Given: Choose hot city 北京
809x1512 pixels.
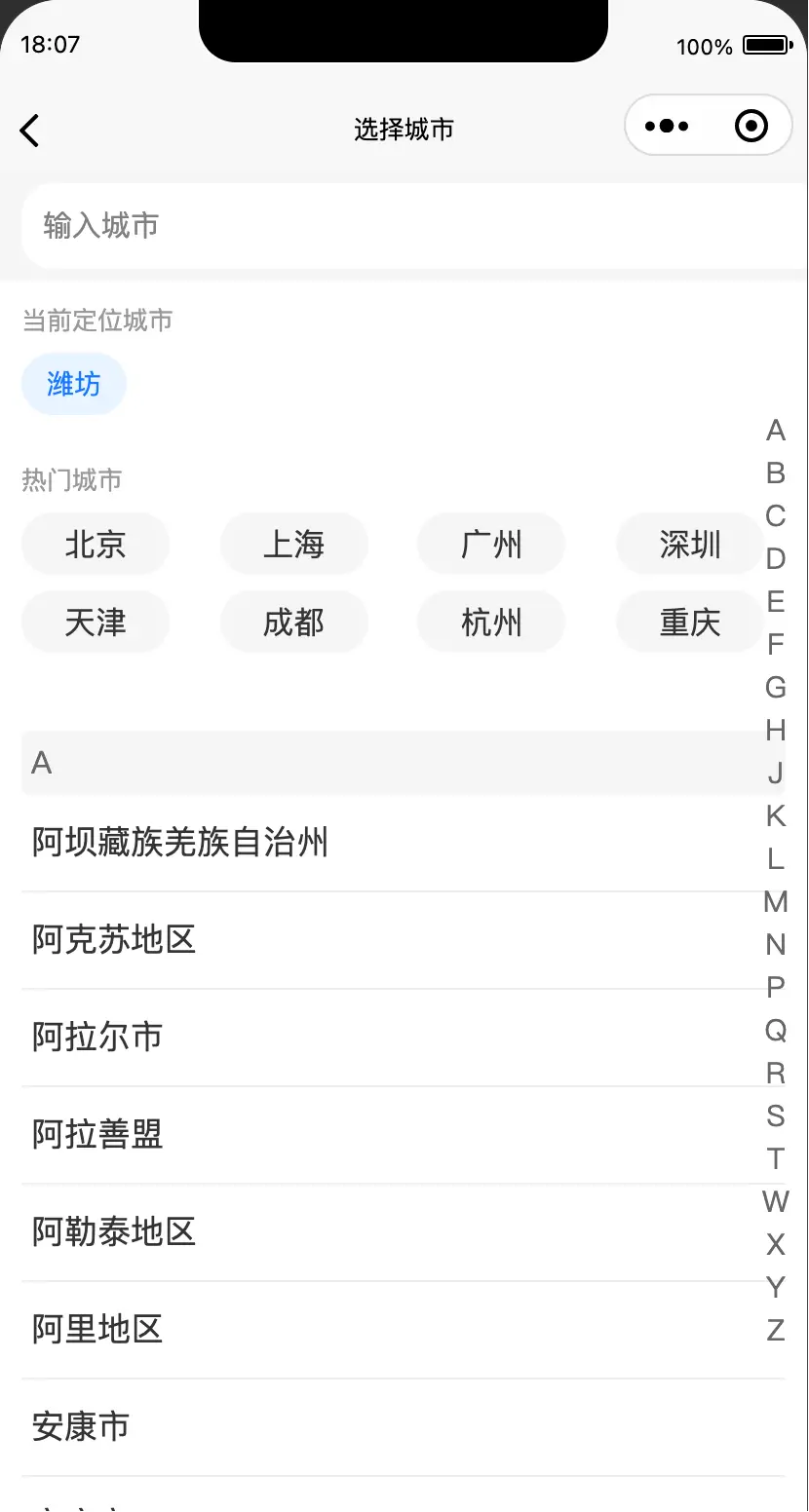Looking at the screenshot, I should pos(96,544).
